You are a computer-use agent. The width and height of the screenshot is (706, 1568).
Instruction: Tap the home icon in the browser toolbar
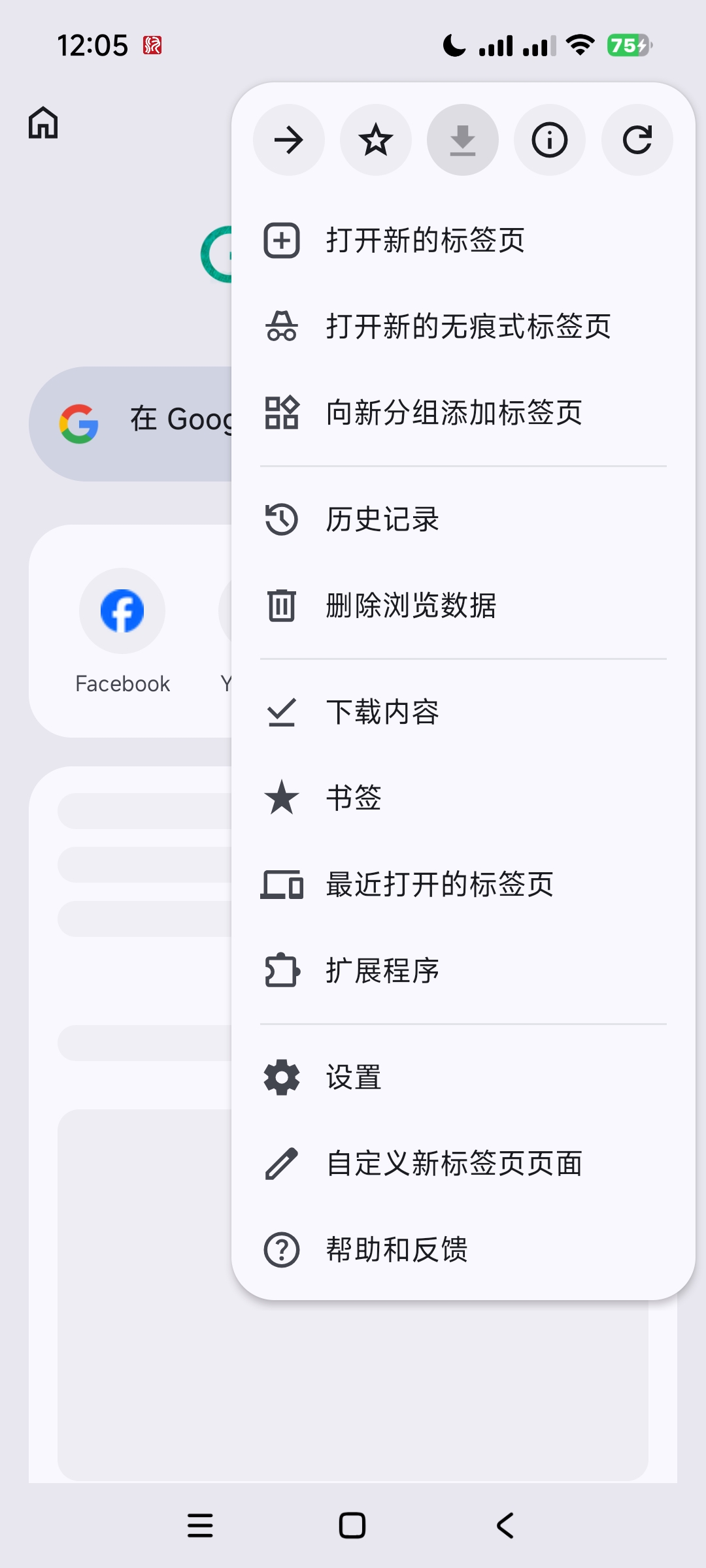(43, 123)
